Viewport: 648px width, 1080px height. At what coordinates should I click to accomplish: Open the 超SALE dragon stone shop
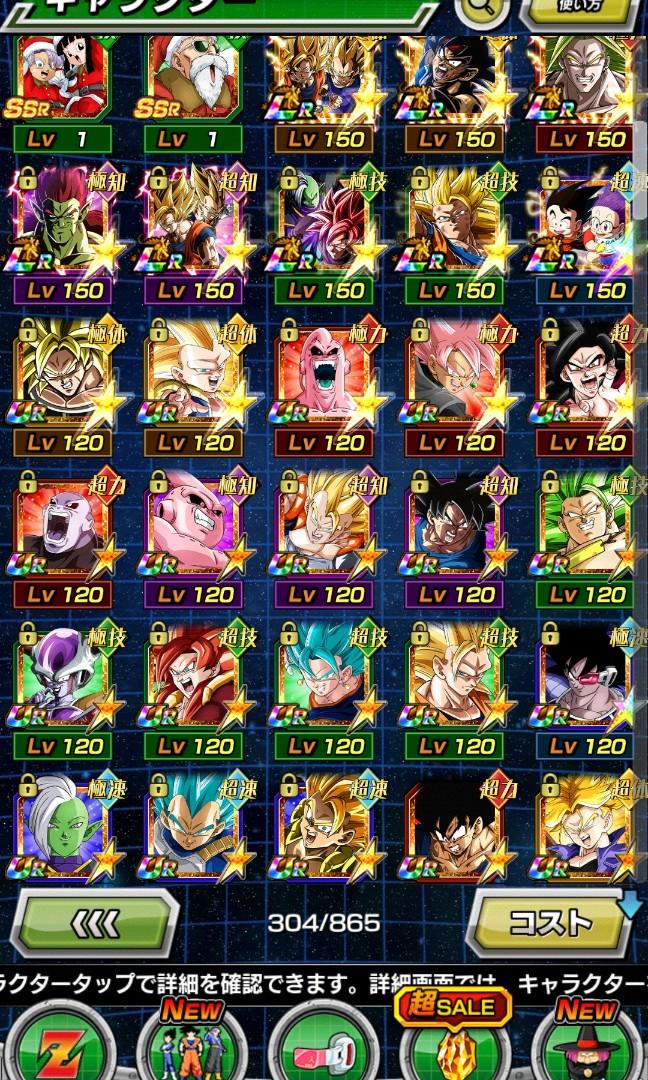[453, 1040]
